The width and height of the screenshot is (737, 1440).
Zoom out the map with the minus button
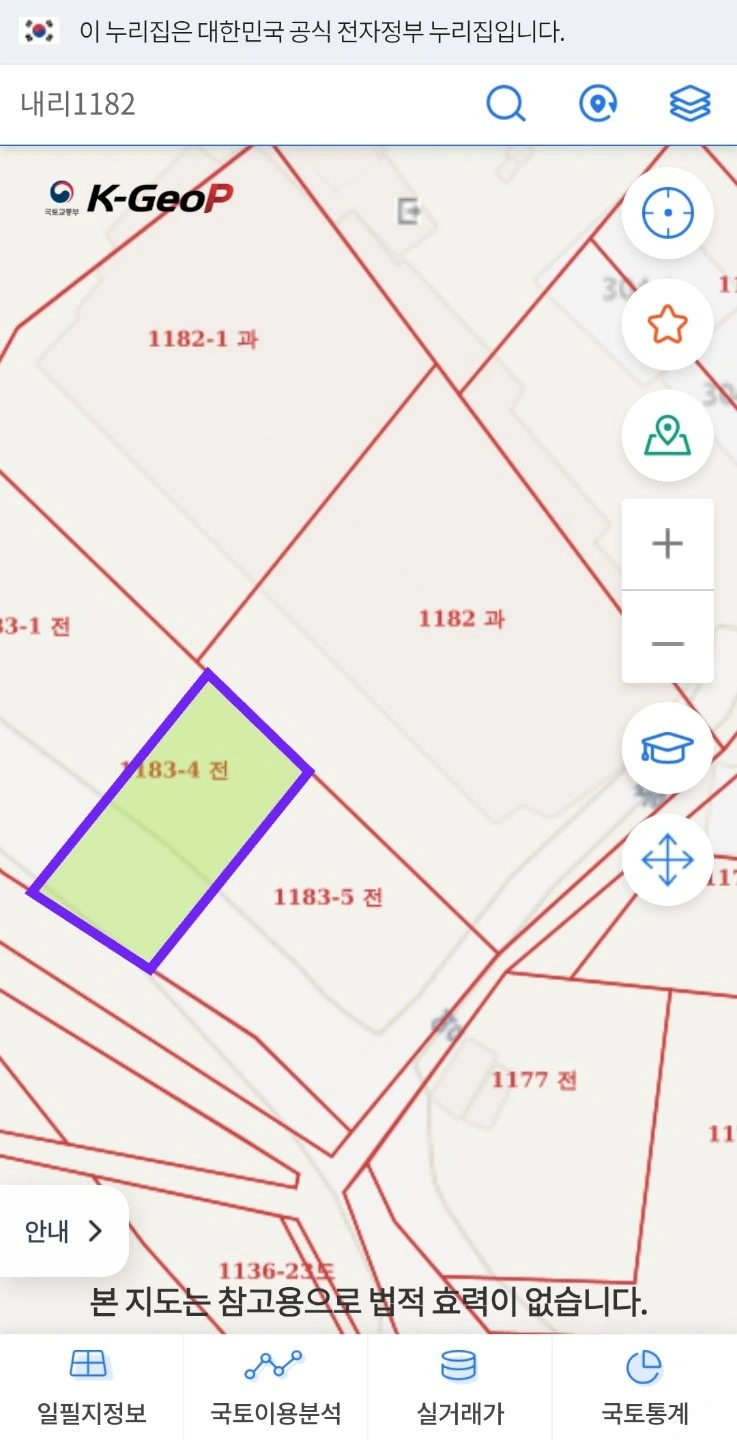[x=667, y=637]
